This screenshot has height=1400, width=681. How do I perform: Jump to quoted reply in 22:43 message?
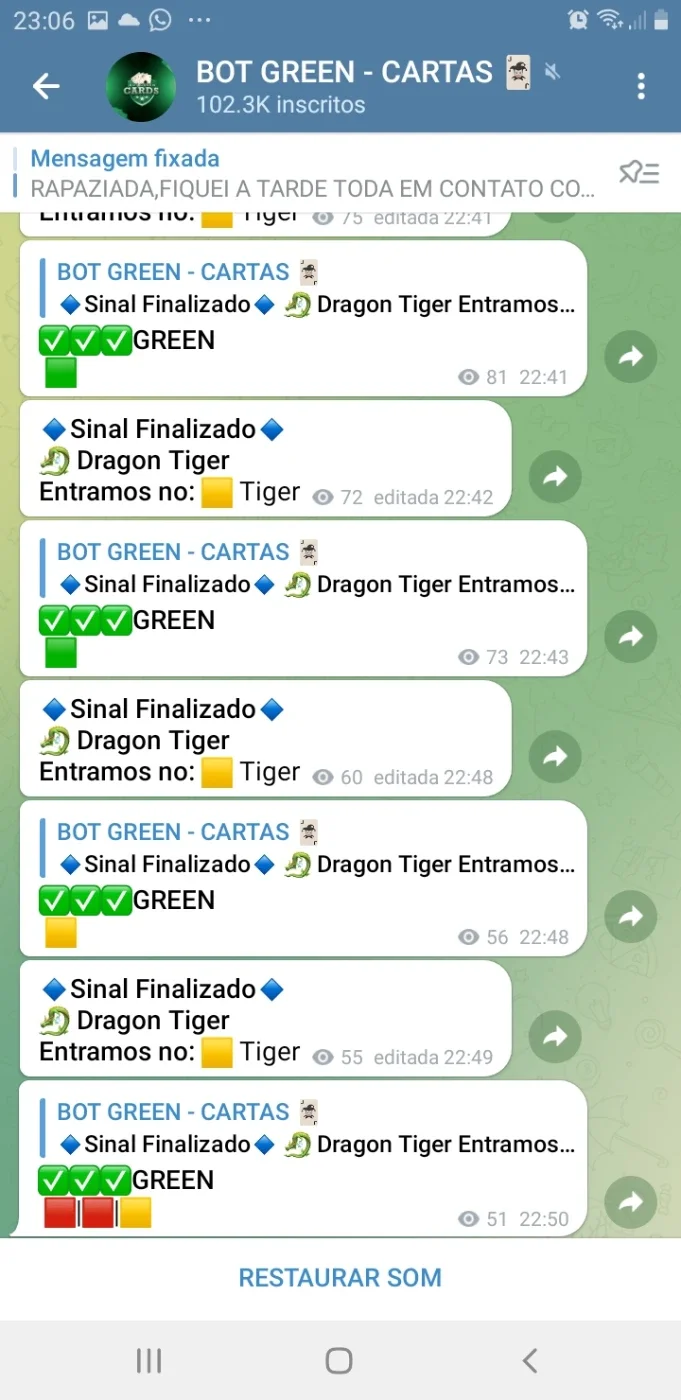[308, 568]
